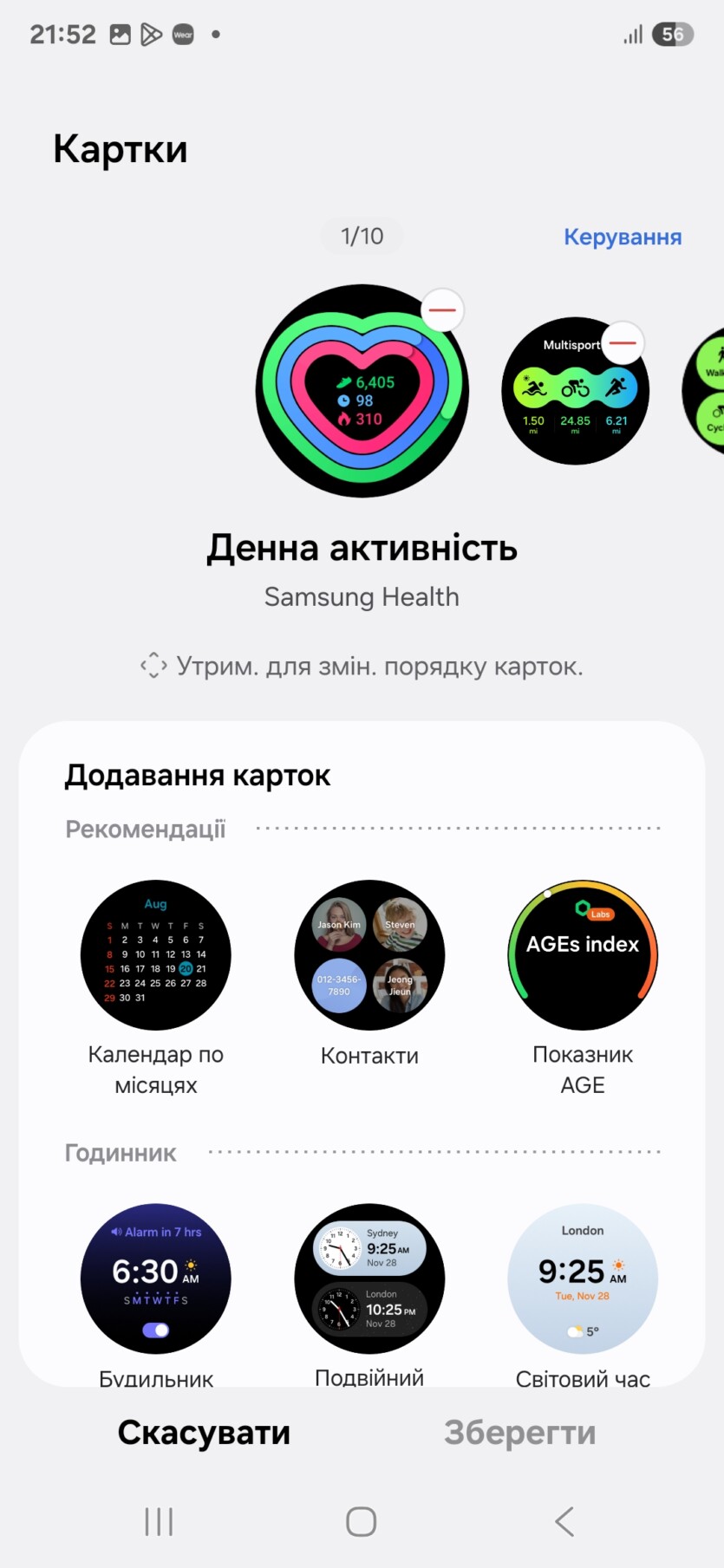
Task: Add the Контакти card
Action: point(369,955)
